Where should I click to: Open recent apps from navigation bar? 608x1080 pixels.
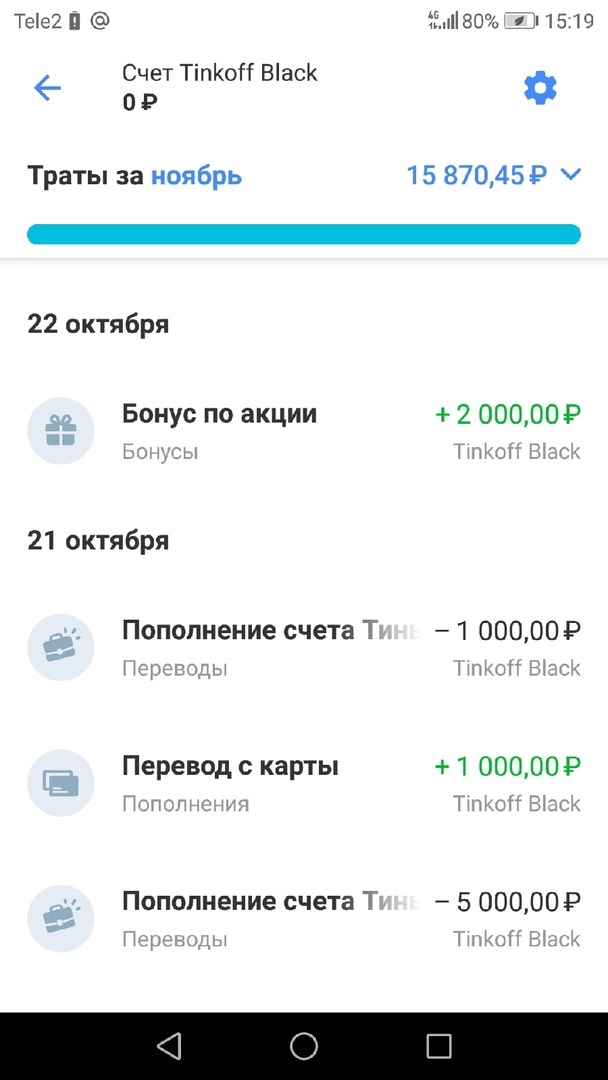click(x=439, y=1046)
